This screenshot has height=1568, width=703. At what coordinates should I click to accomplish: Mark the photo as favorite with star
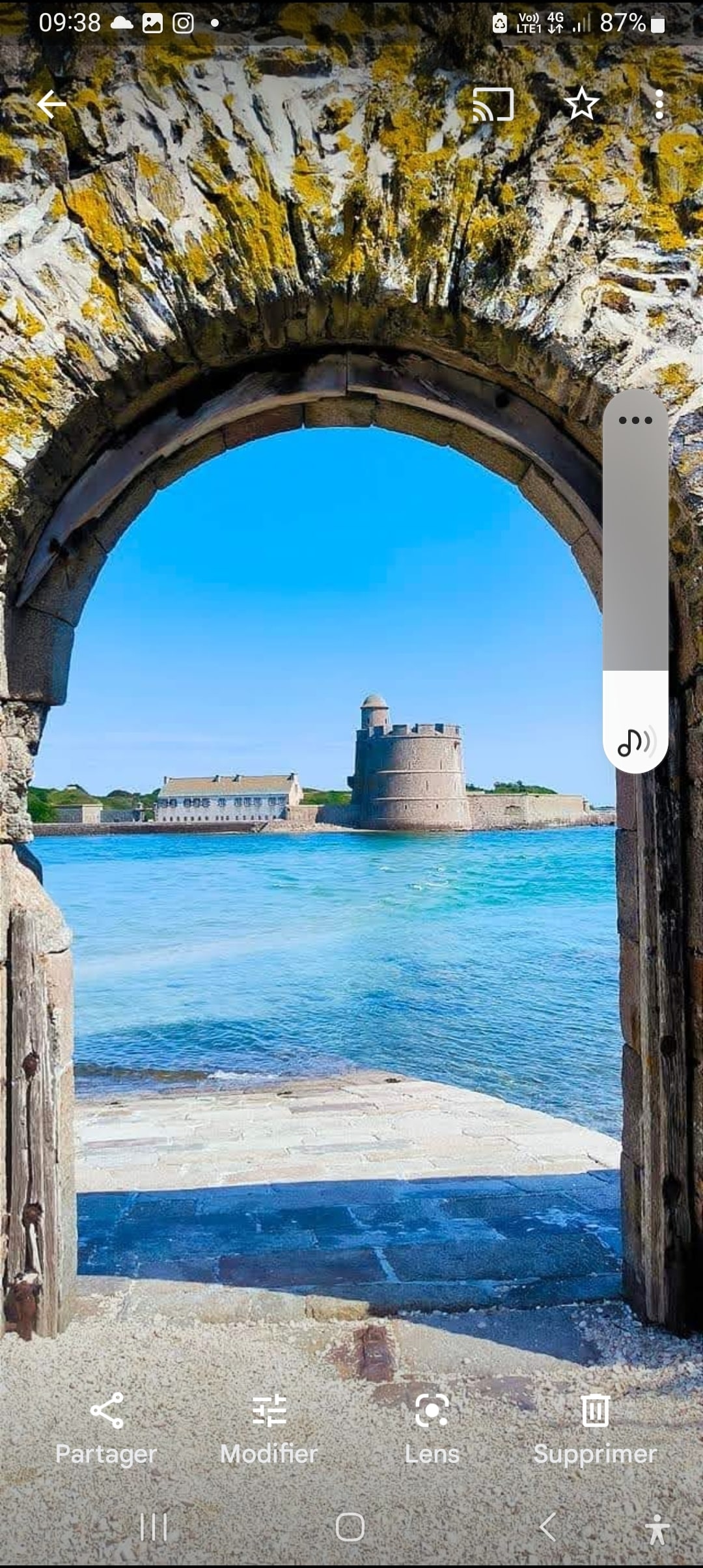pyautogui.click(x=581, y=104)
